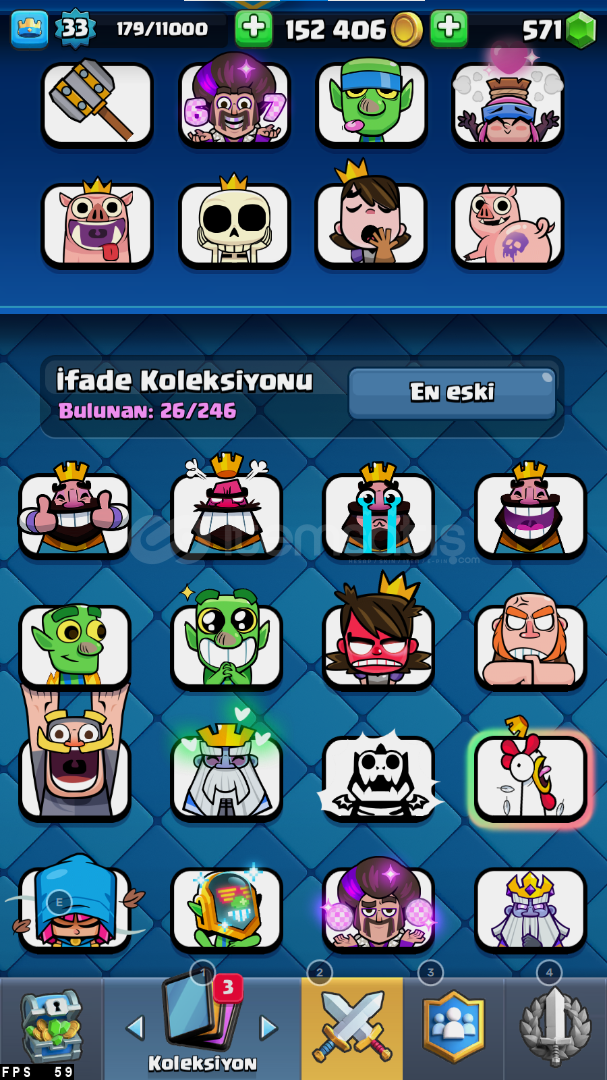Choose the smiling goblin with sparkle emote

click(x=227, y=645)
